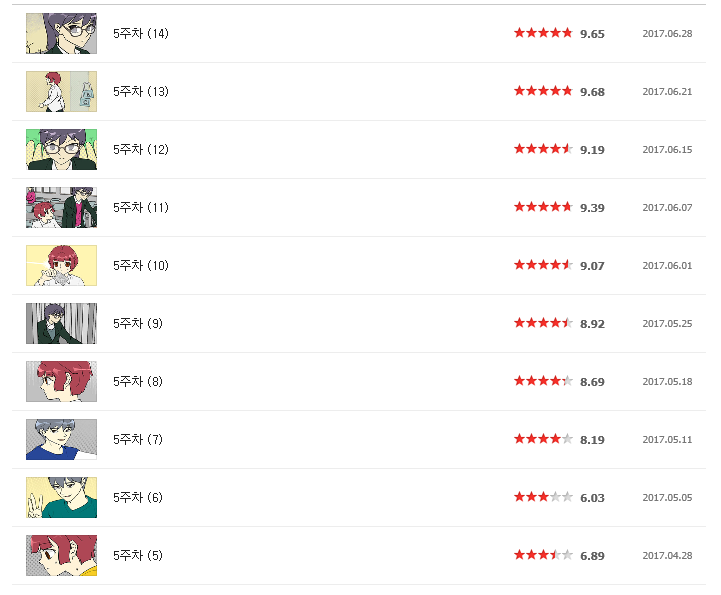
Task: Open episode 5주차 (5)
Action: tap(138, 556)
